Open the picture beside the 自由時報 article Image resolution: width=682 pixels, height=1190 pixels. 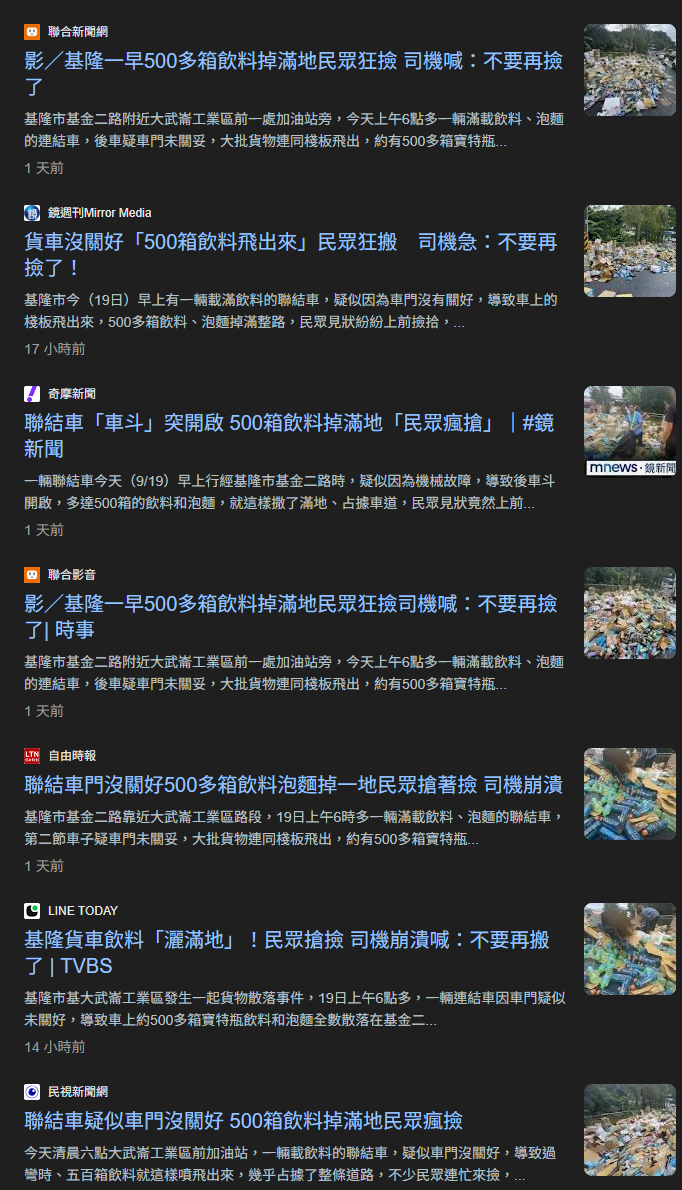pos(630,794)
